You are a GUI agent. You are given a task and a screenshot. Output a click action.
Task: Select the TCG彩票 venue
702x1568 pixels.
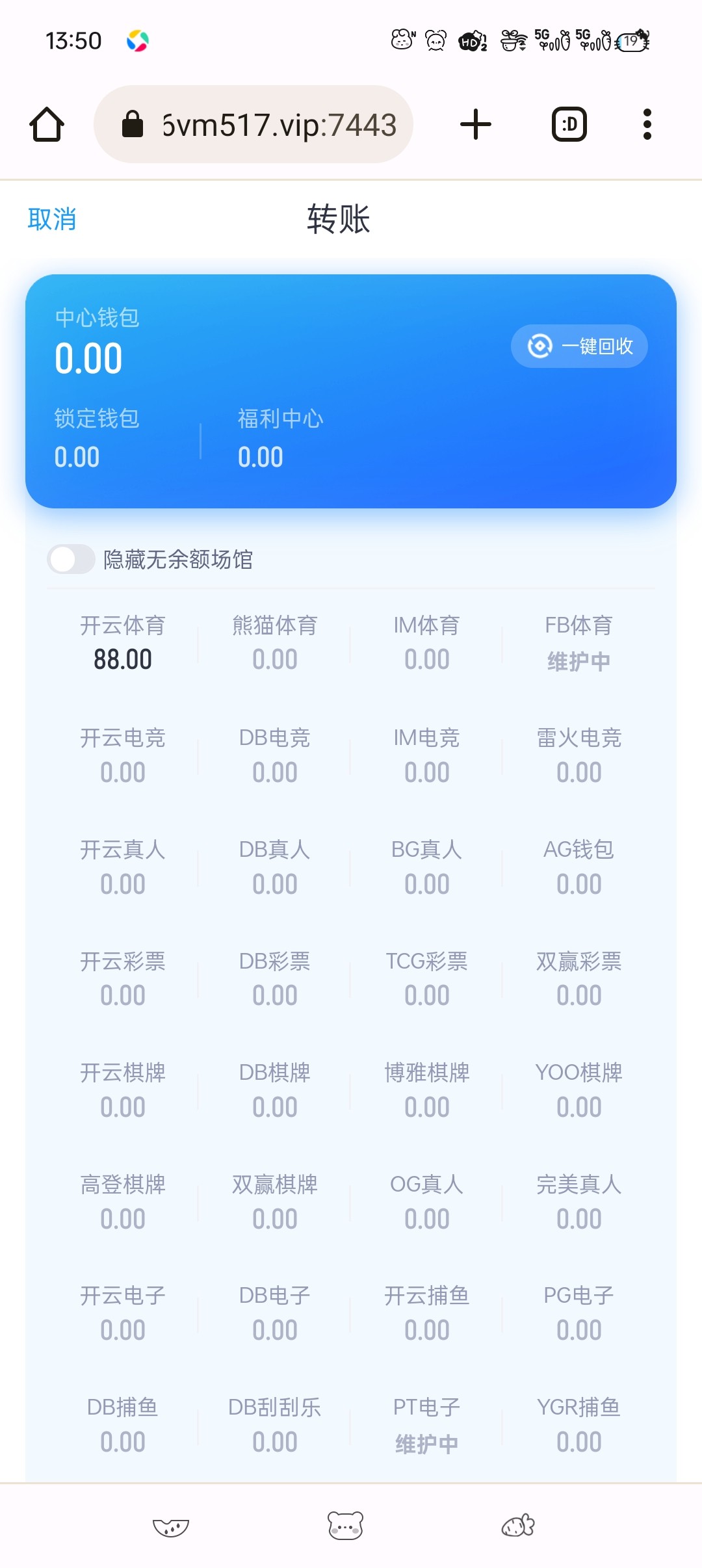(427, 979)
